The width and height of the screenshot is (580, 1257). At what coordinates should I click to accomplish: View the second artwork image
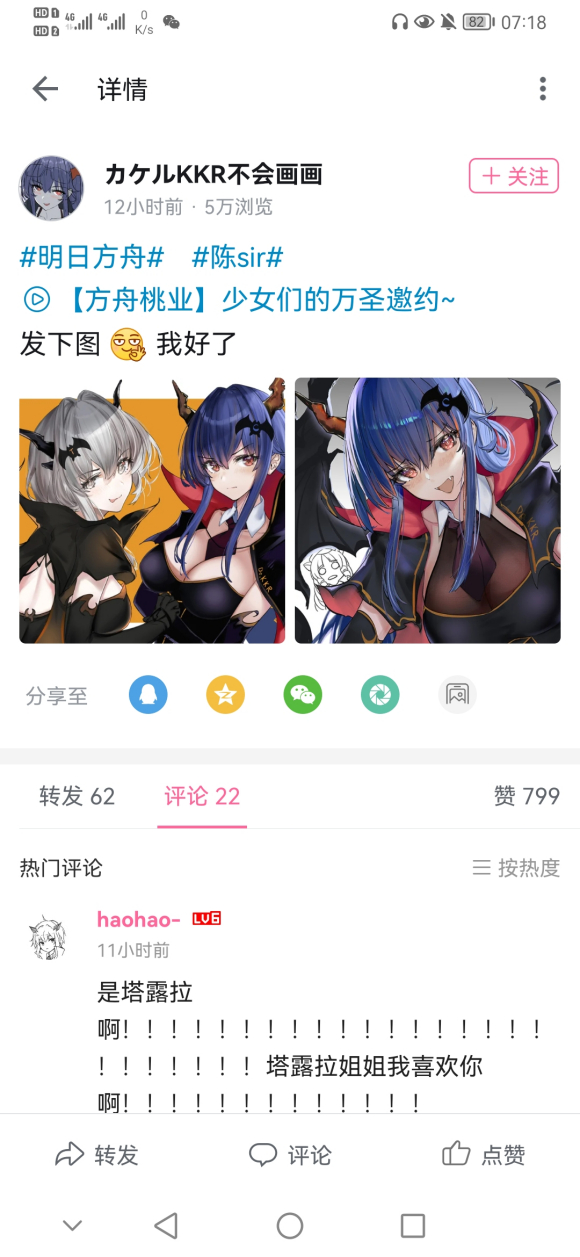click(x=428, y=510)
